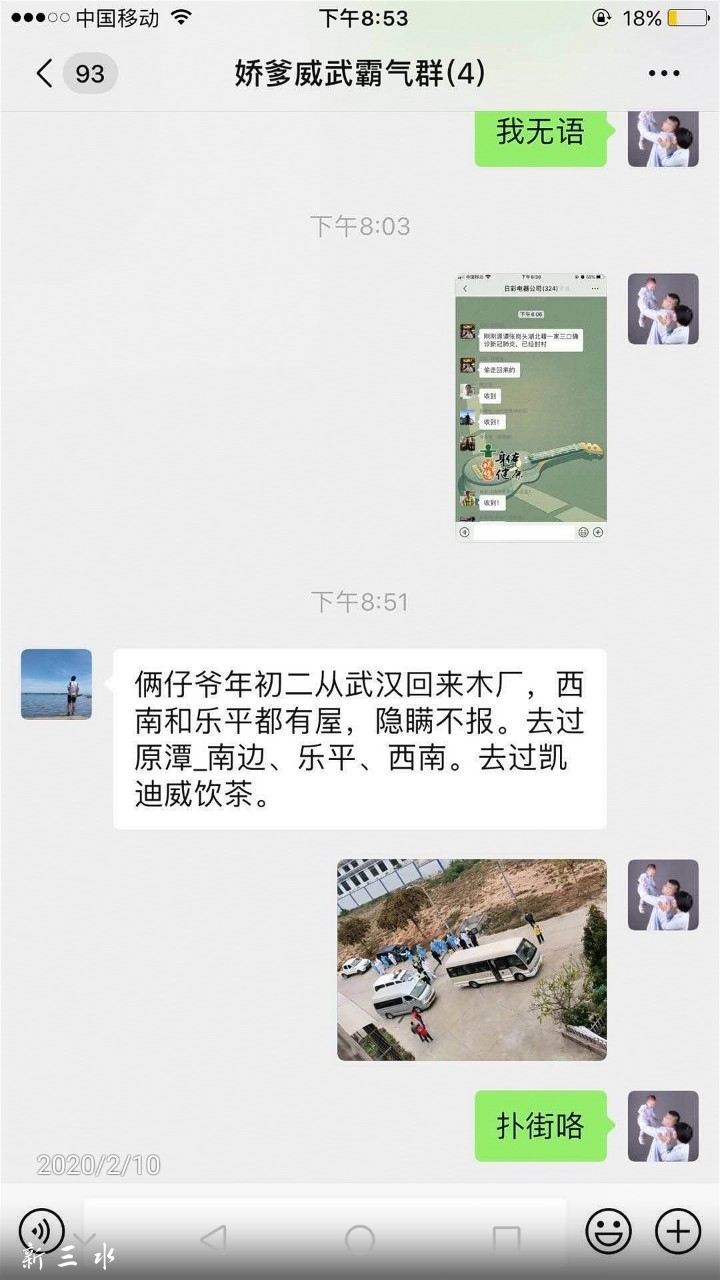The height and width of the screenshot is (1280, 720).
Task: Open the shared chat screenshot image
Action: coord(531,406)
